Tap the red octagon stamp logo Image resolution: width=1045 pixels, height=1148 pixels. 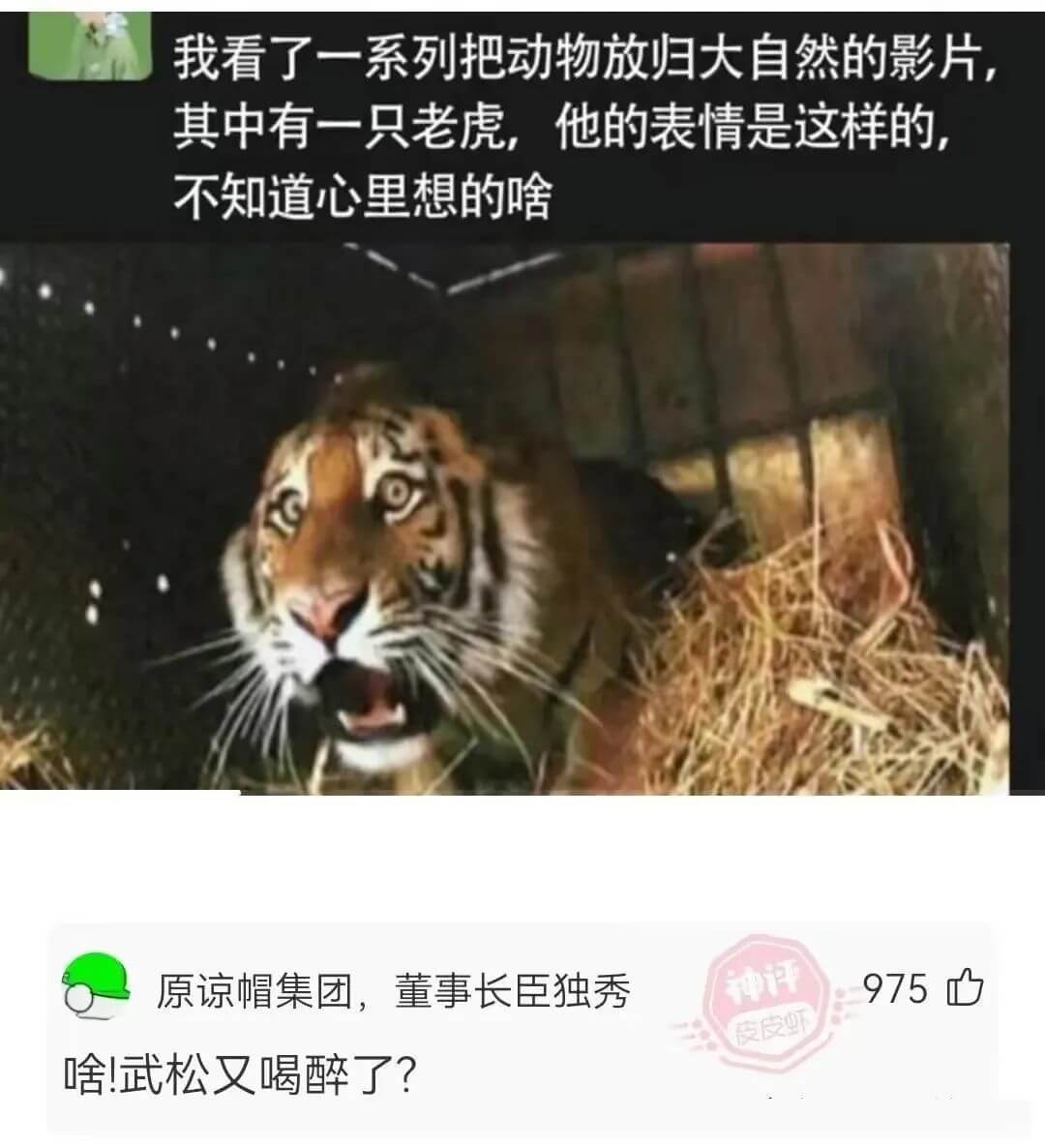coord(764,997)
